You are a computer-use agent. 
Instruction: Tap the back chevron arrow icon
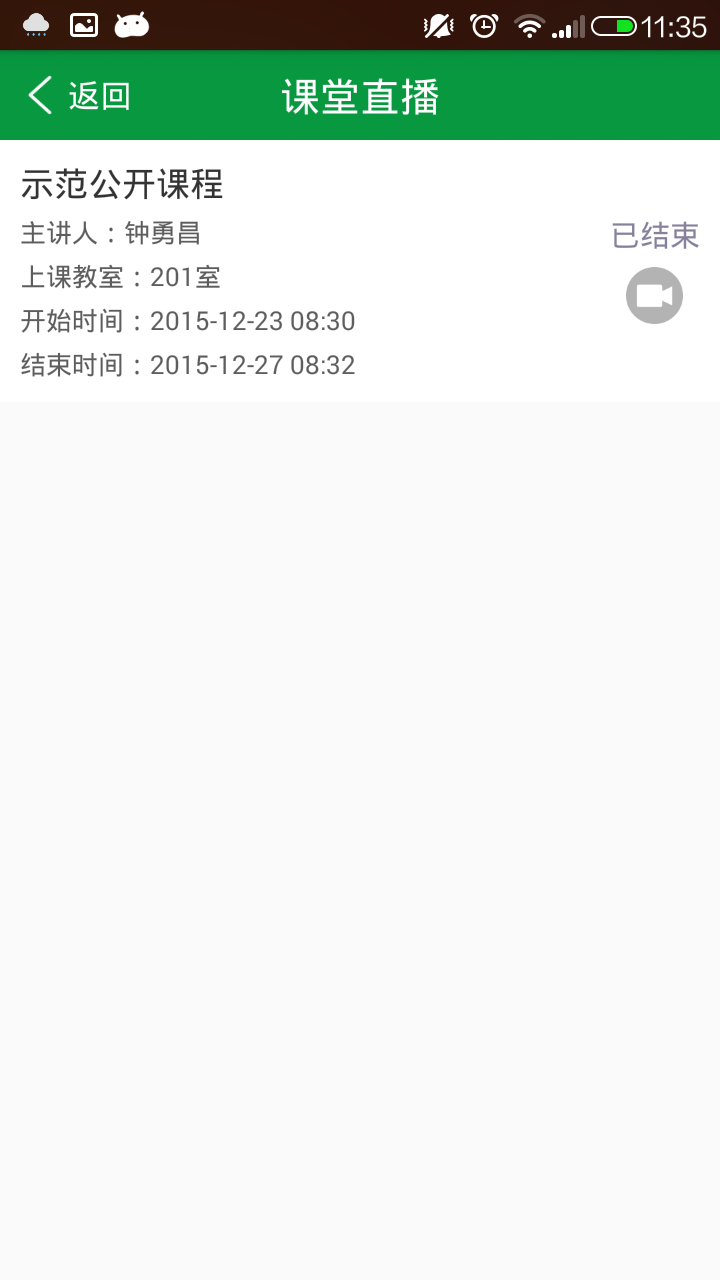coord(38,95)
